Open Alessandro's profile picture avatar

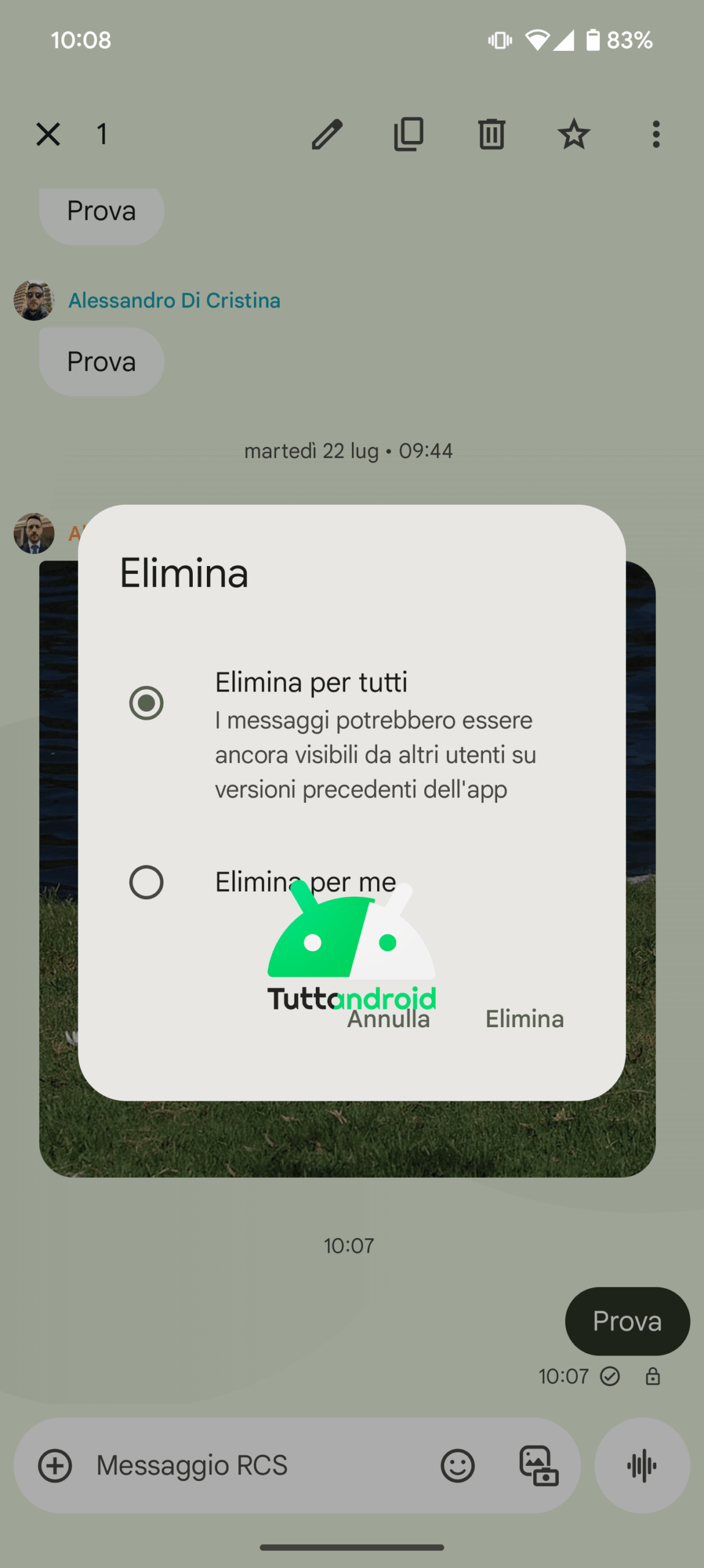click(x=34, y=301)
